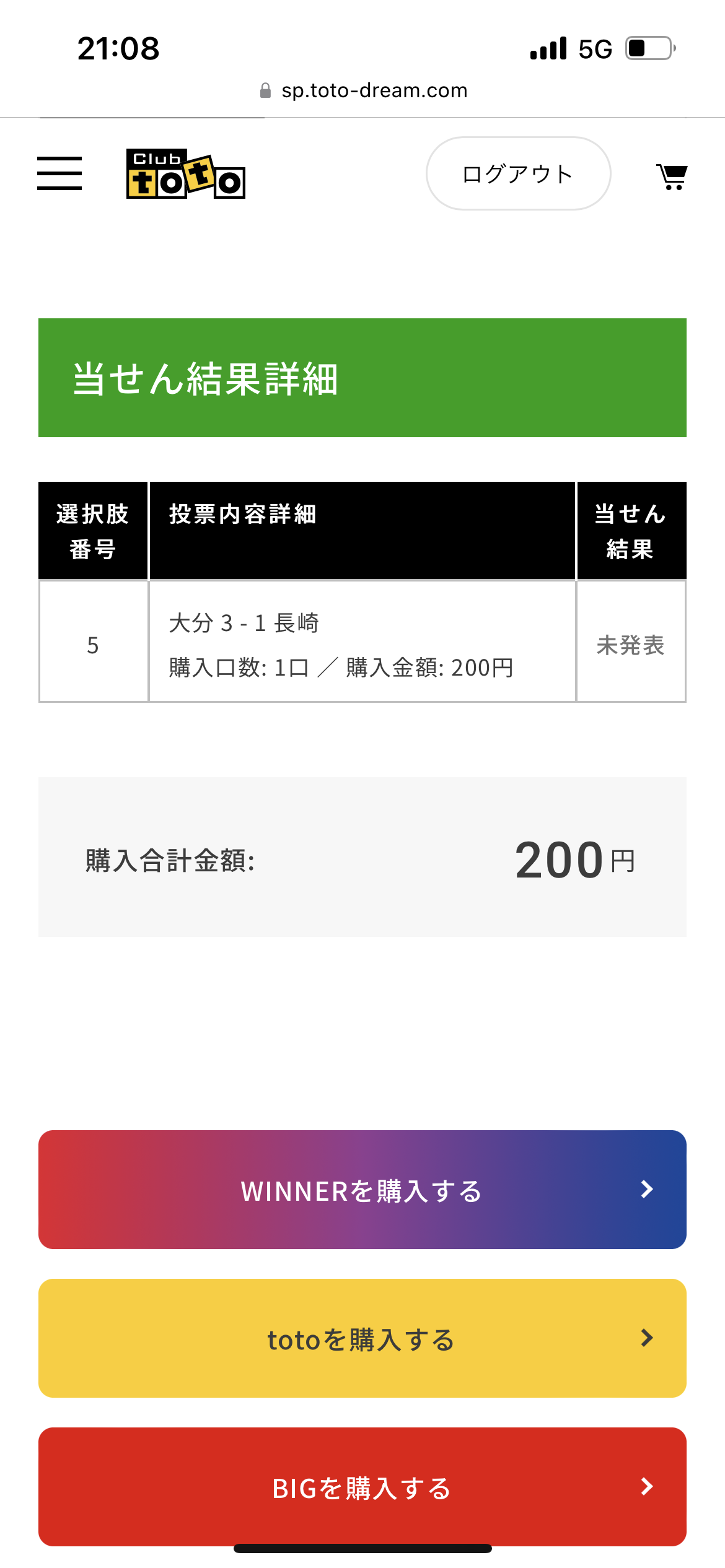Viewport: 725px width, 1568px height.
Task: Go to the Club toto home logo
Action: click(x=185, y=175)
